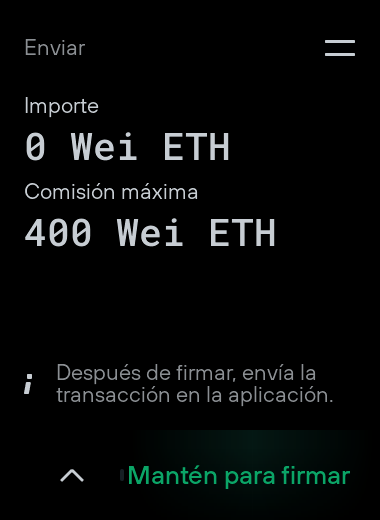This screenshot has height=520, width=380.
Task: Open the menu icon next to Enviar
Action: tap(340, 48)
